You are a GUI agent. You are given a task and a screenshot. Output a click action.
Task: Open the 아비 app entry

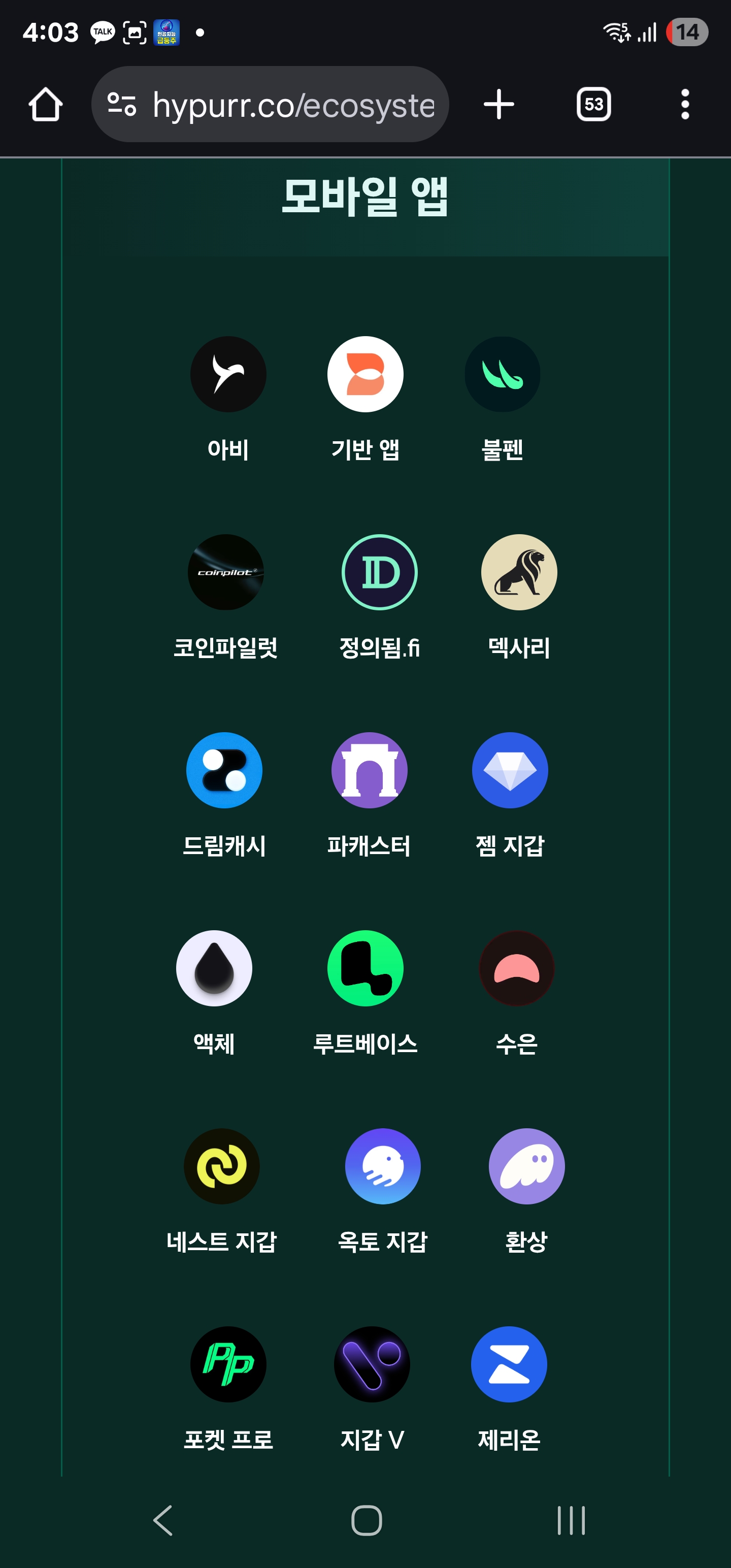[228, 374]
